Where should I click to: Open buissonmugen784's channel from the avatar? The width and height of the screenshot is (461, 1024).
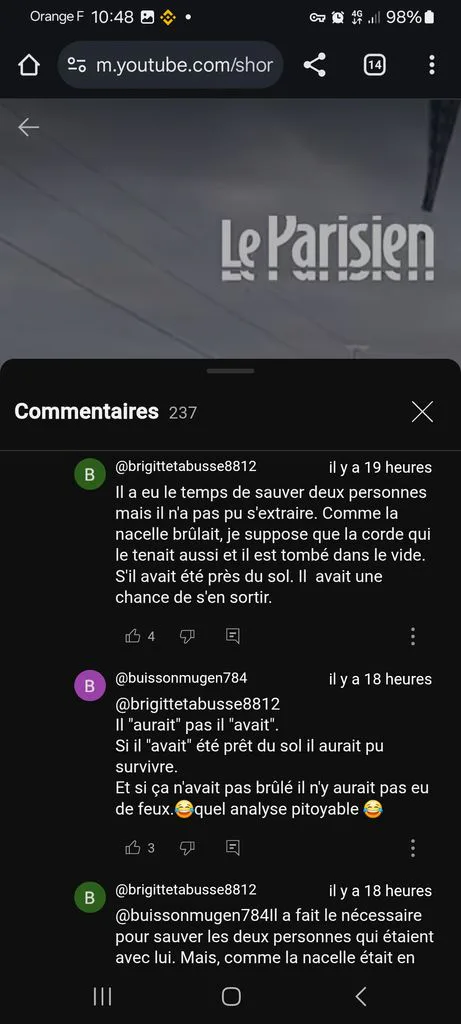tap(90, 686)
